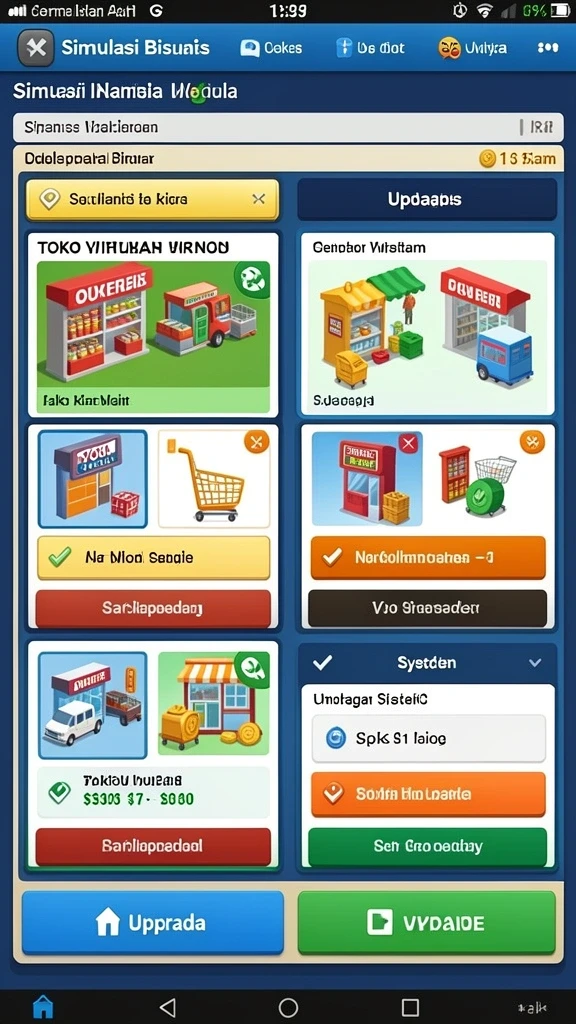Open the Cokes item in top bar
This screenshot has height=1024, width=576.
point(271,48)
